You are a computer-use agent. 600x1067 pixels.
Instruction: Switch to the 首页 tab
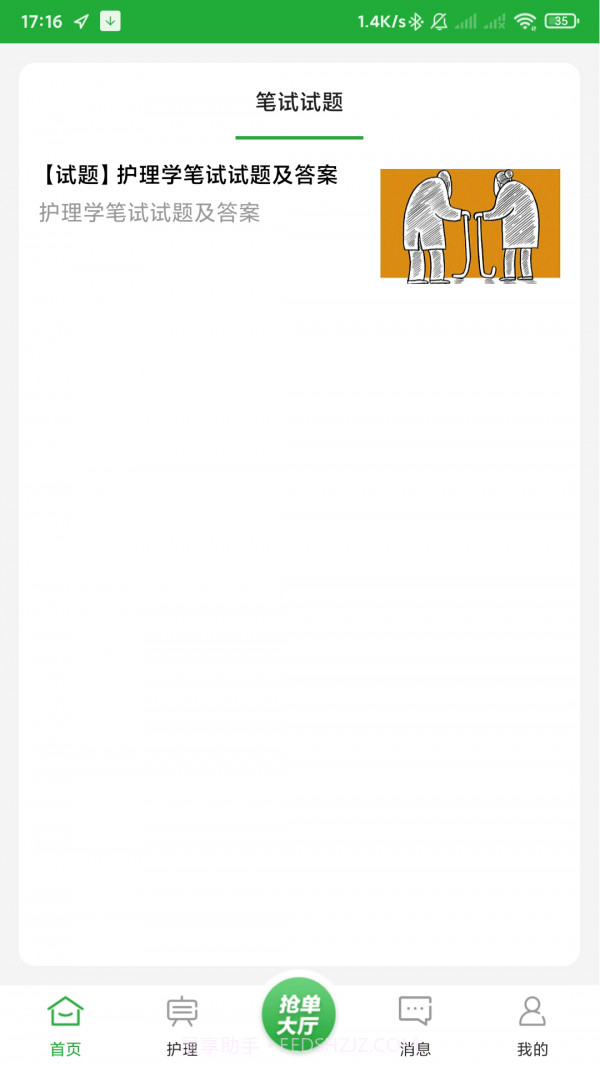(x=66, y=1026)
